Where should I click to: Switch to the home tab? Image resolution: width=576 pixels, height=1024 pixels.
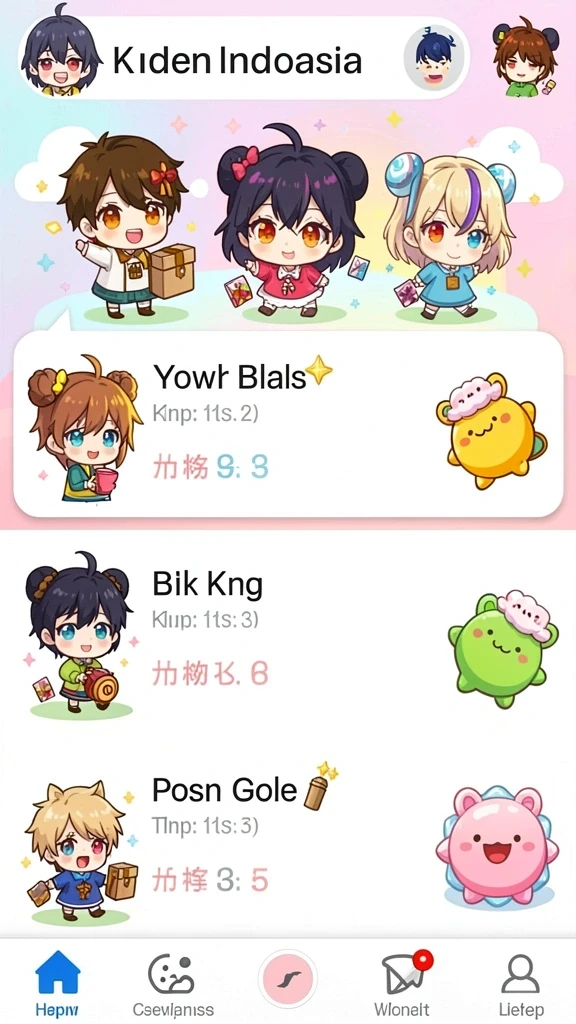57,982
